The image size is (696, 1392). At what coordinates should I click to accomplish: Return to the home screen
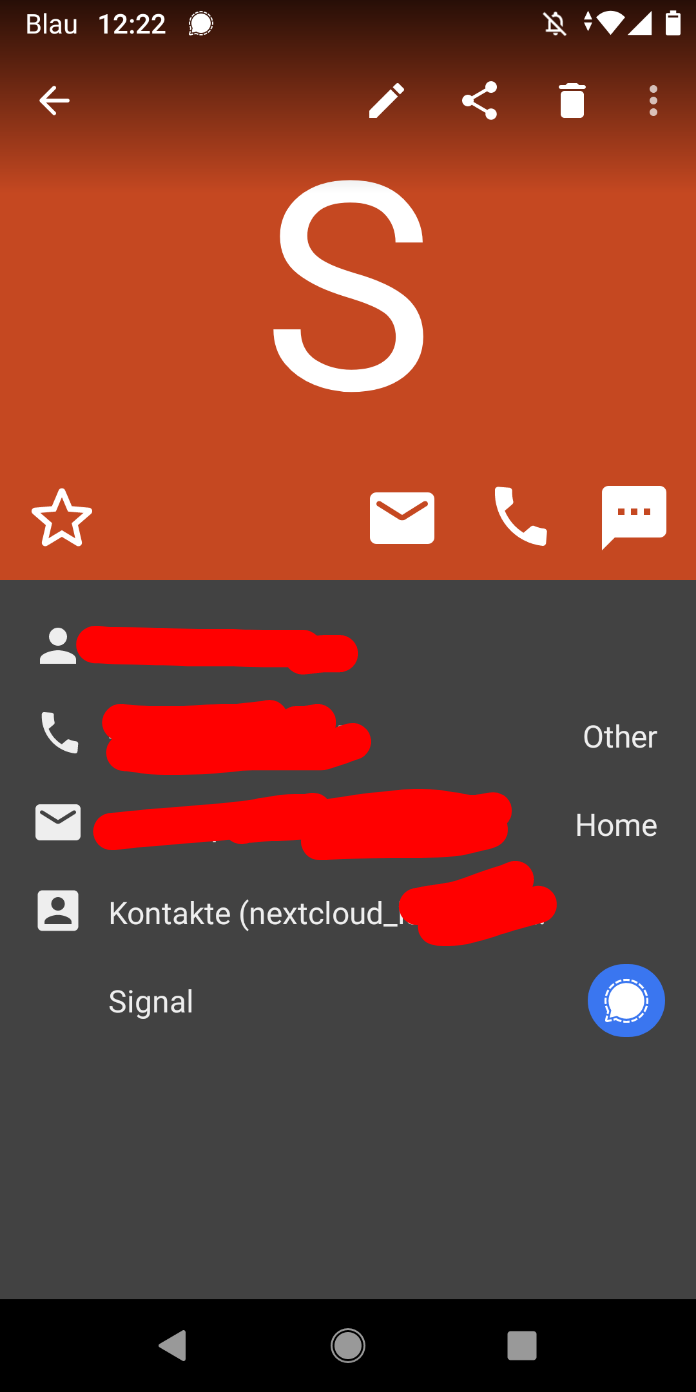coord(348,1346)
